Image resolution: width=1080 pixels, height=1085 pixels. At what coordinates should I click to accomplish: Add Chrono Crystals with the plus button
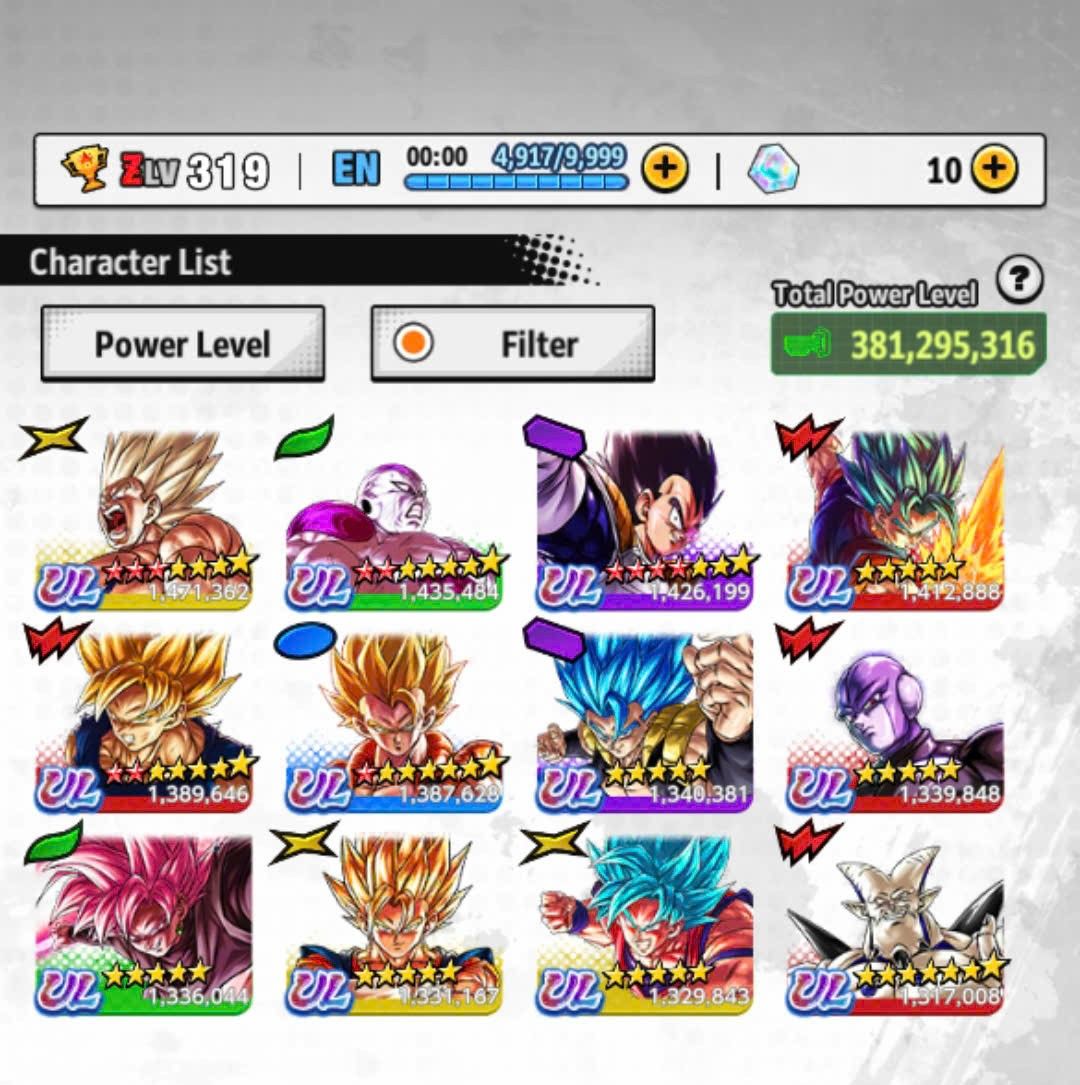(994, 170)
